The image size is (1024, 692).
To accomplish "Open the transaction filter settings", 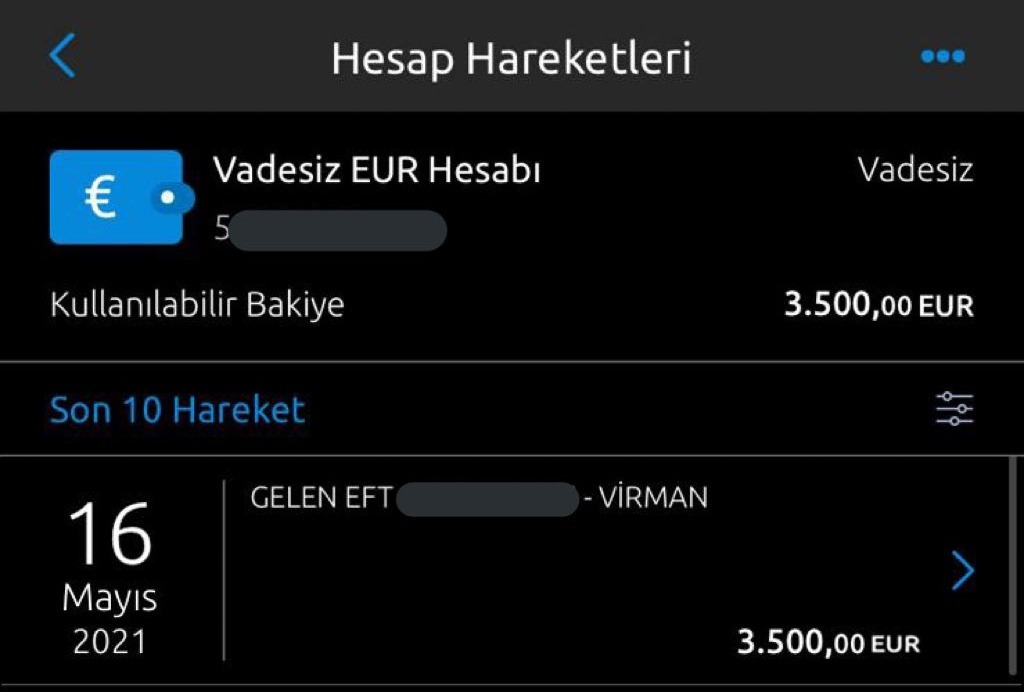I will (953, 409).
